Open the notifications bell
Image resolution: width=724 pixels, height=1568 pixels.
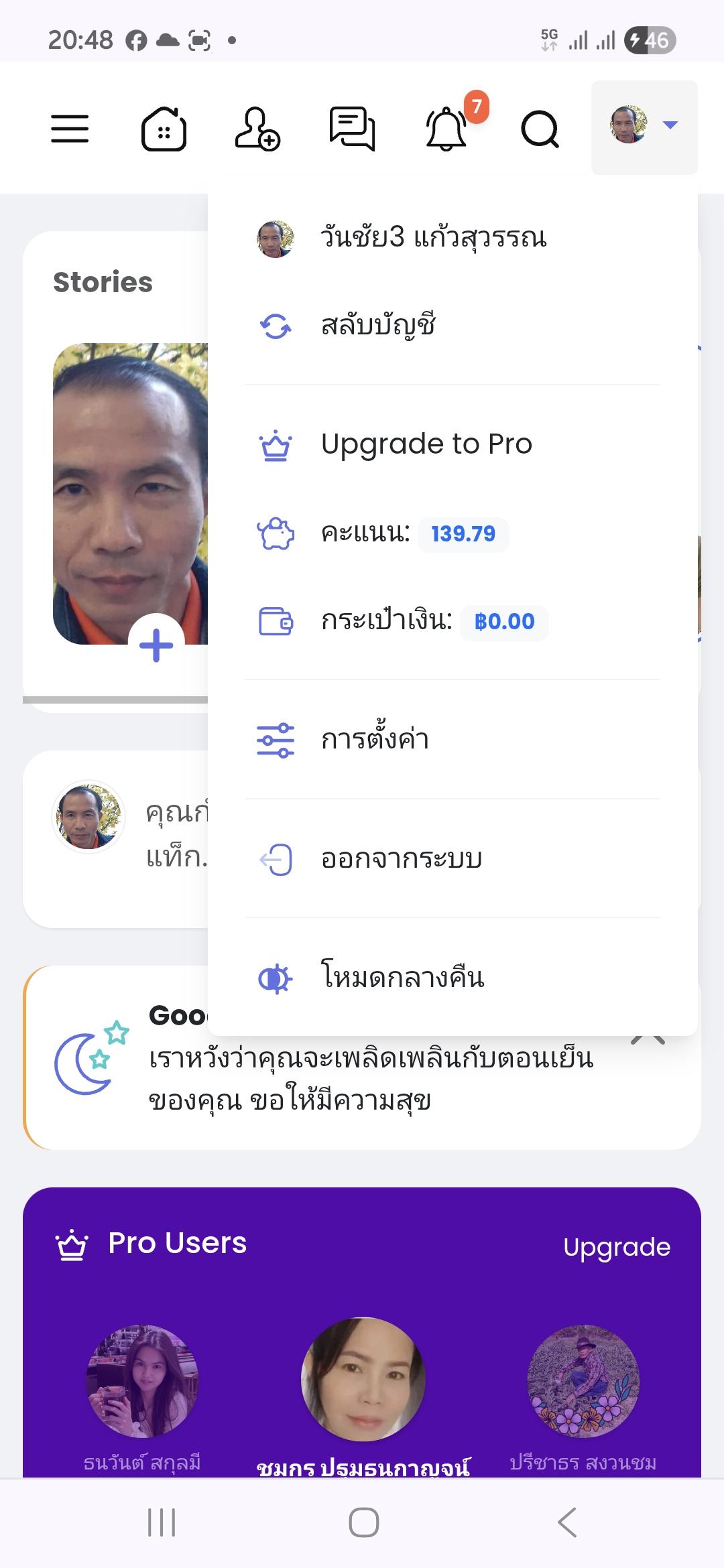(x=446, y=128)
